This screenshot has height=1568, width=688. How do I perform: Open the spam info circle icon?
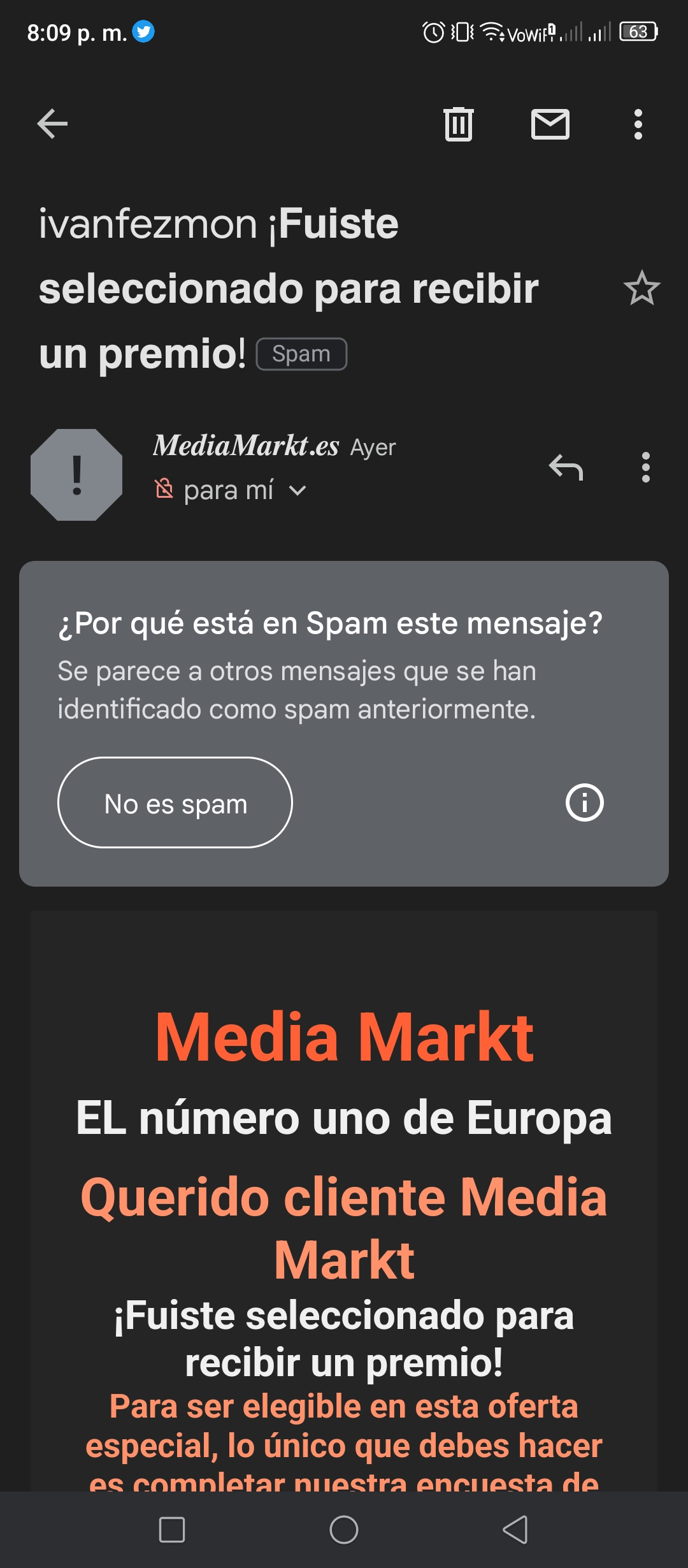[x=585, y=802]
